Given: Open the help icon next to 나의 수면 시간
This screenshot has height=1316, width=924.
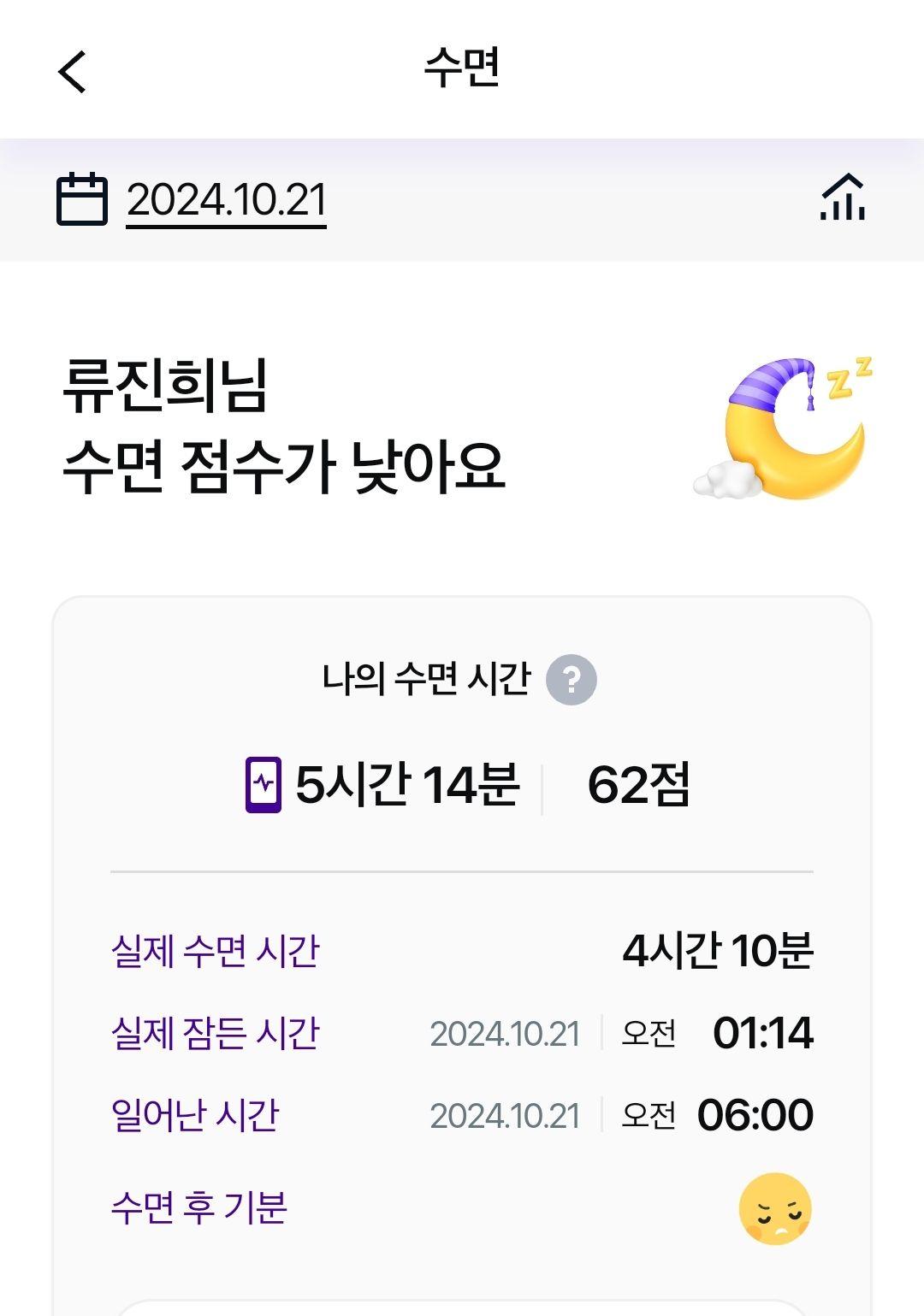Looking at the screenshot, I should [x=572, y=680].
